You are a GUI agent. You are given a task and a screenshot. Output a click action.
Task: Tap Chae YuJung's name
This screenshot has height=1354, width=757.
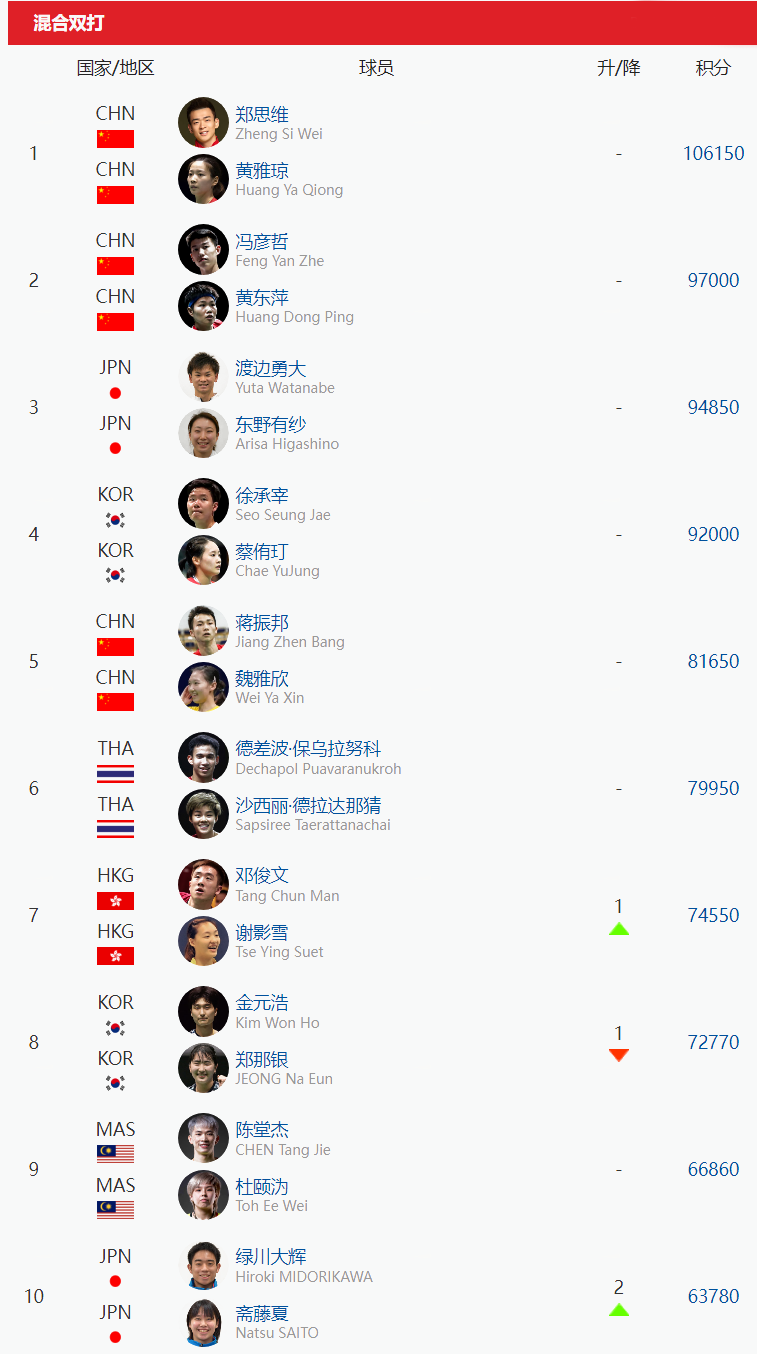[262, 552]
